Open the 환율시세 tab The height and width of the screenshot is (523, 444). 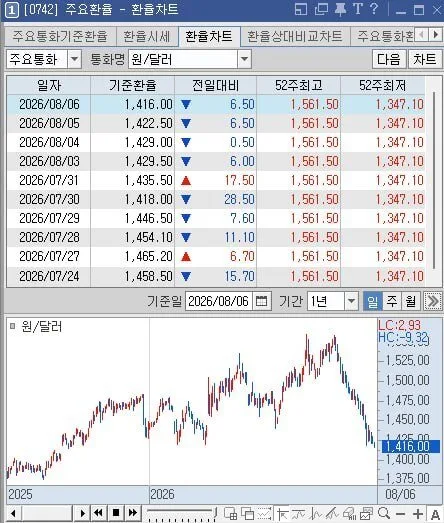[147, 36]
